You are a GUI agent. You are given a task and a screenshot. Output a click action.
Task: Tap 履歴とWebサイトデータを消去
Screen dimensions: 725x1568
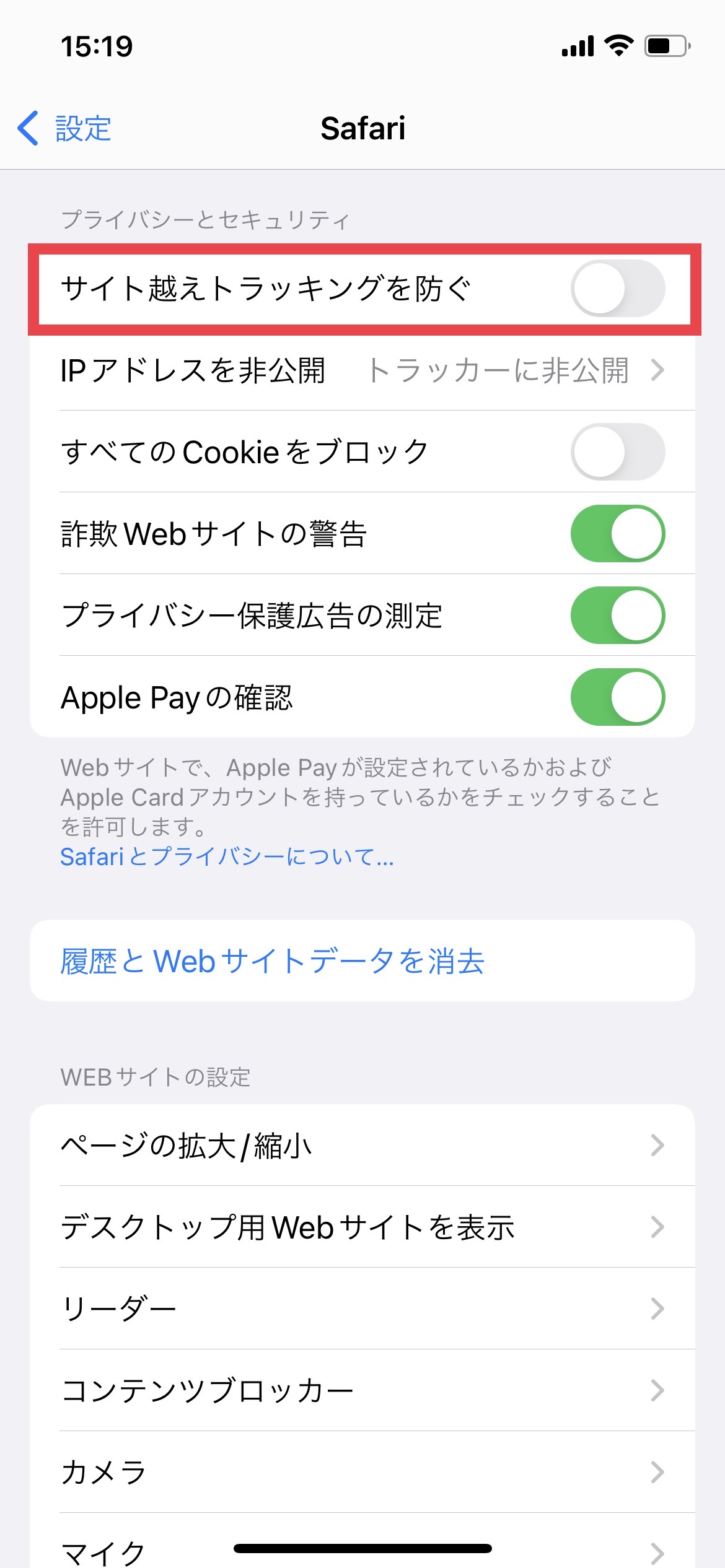(362, 961)
